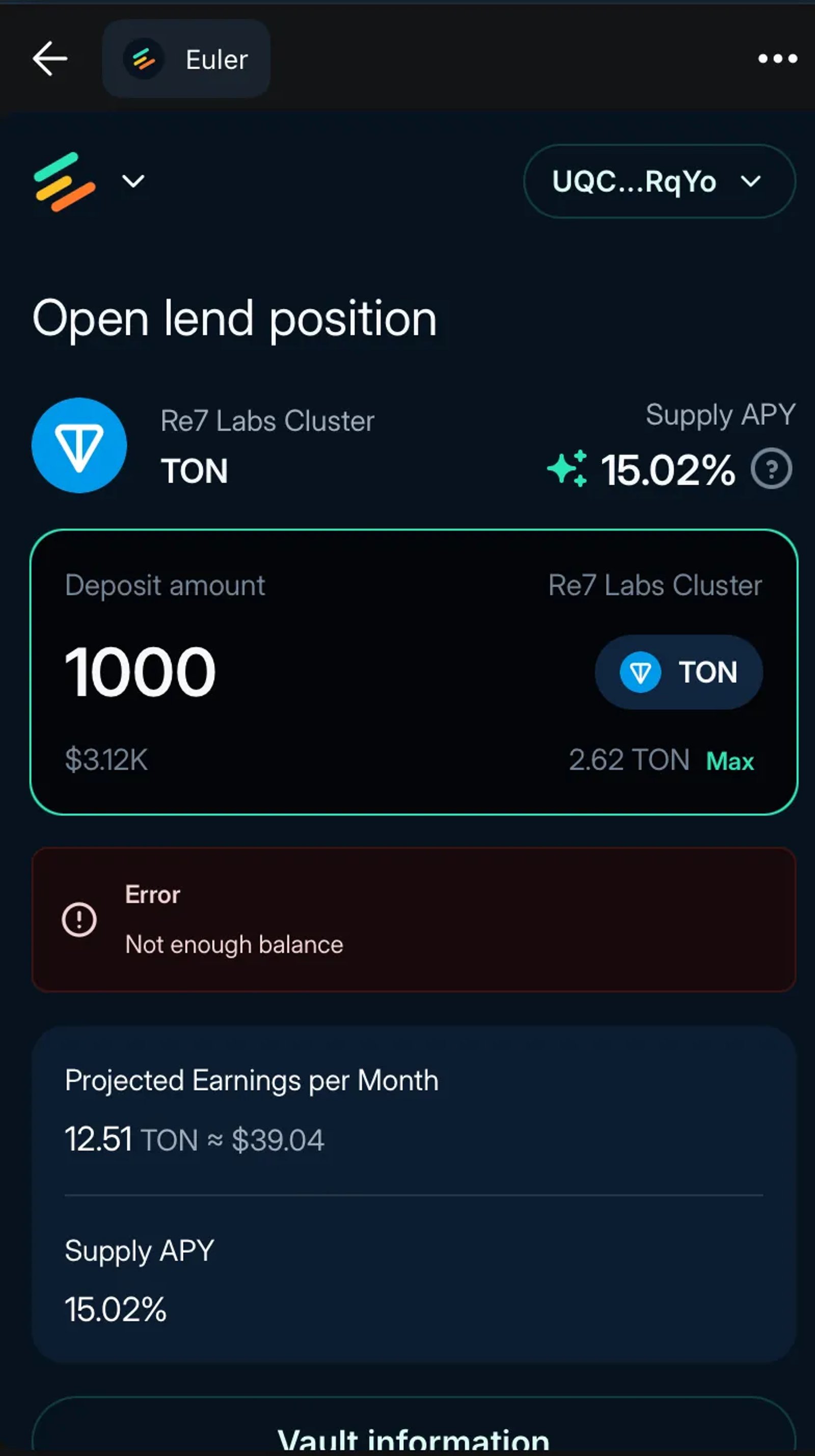Click the Euler logo in the header
815x1456 pixels.
click(x=144, y=58)
